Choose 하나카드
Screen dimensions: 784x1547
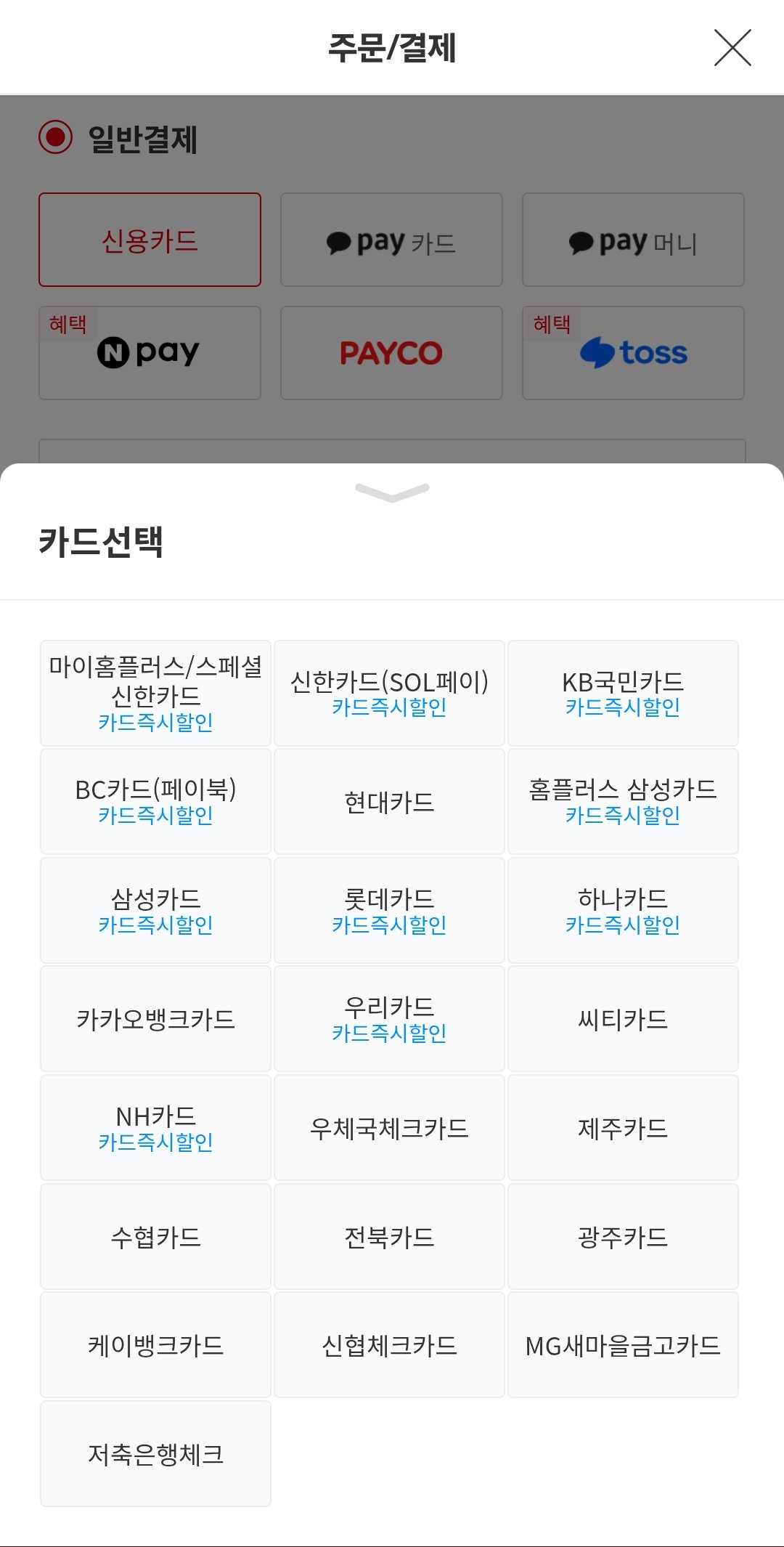click(x=623, y=910)
